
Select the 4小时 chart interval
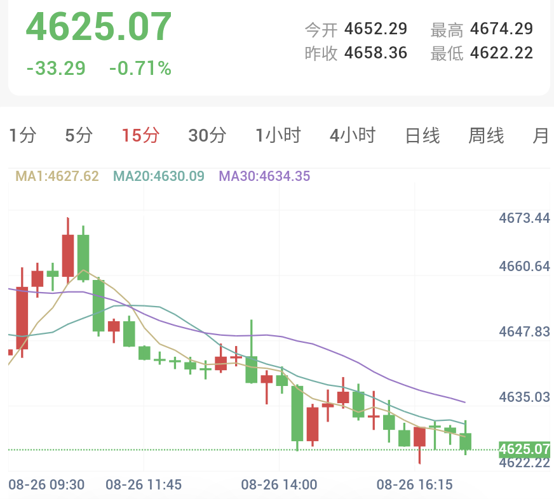353,135
